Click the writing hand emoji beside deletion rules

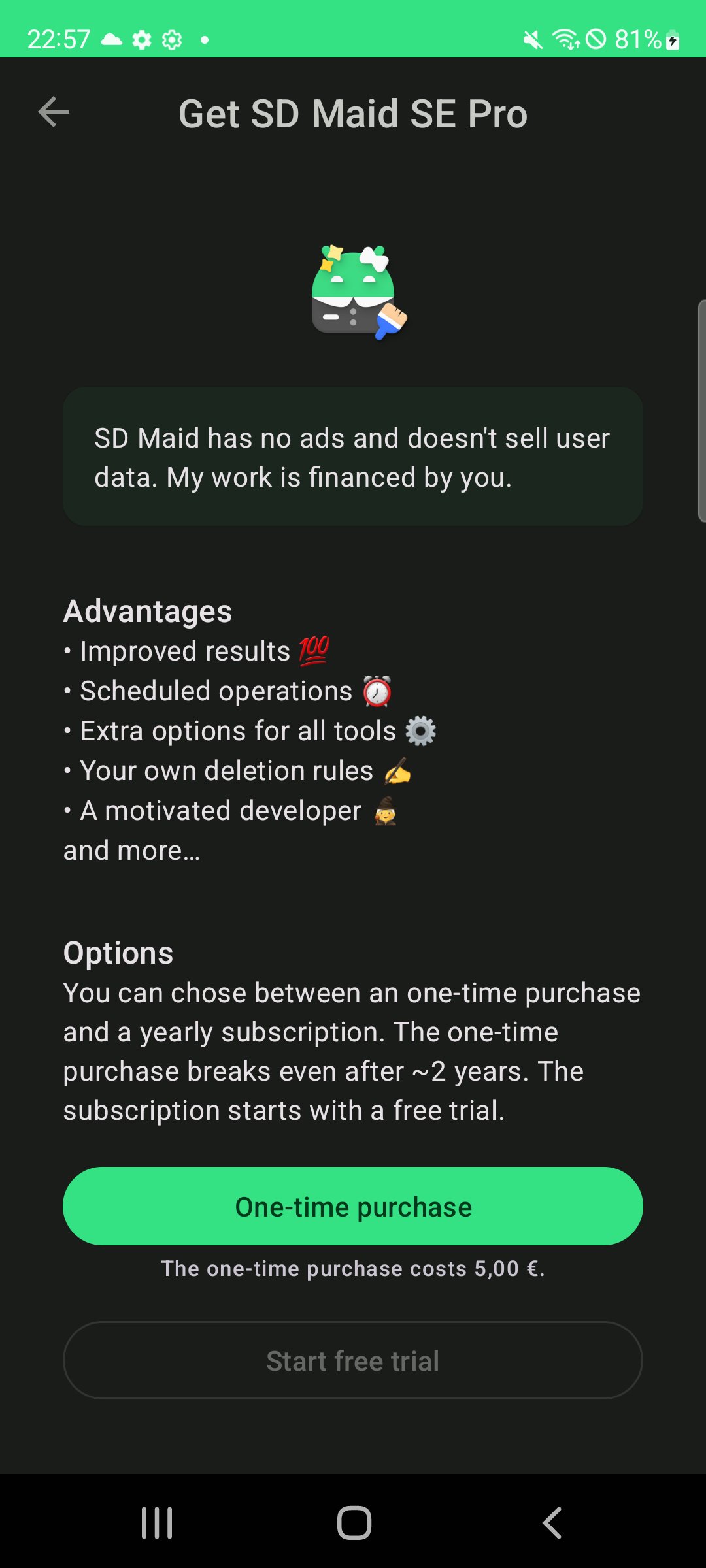point(397,771)
